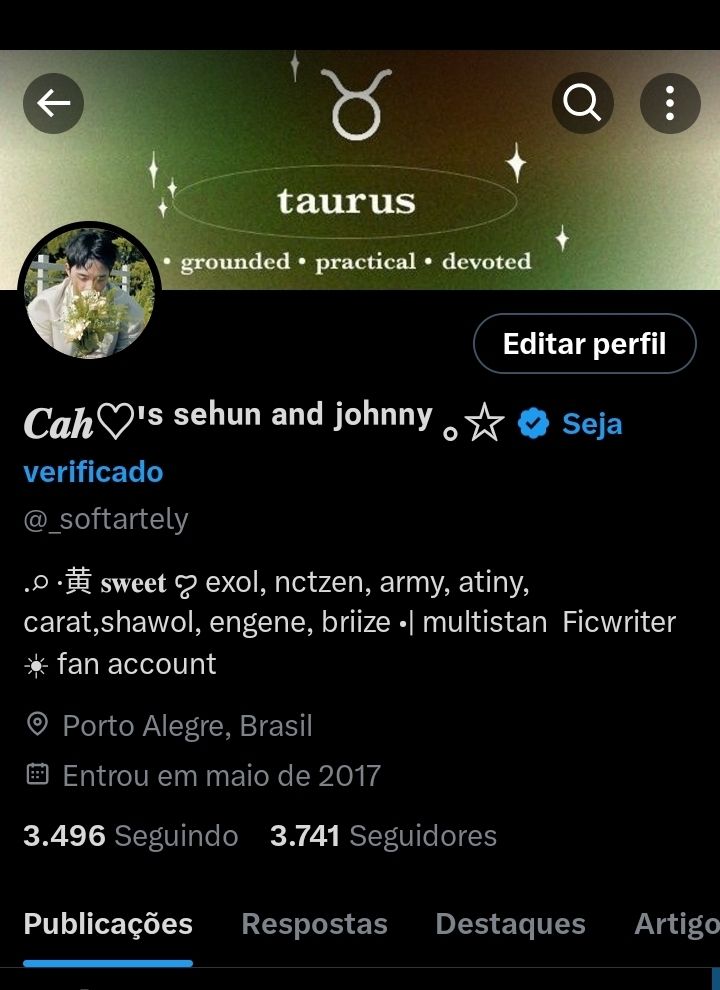View the 3.496 Seguindo list

[x=131, y=836]
